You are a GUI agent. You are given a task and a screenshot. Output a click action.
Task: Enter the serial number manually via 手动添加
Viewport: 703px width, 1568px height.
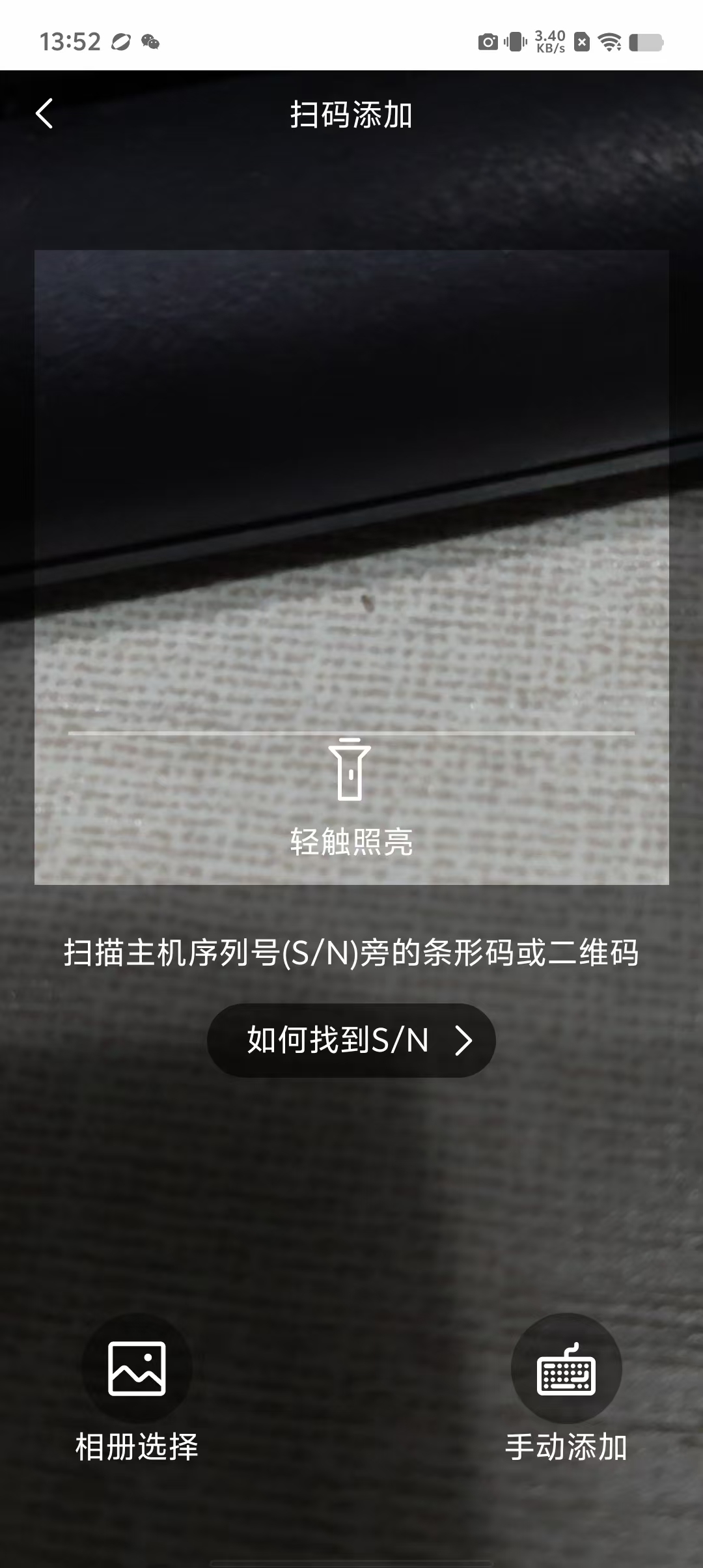(x=566, y=1369)
